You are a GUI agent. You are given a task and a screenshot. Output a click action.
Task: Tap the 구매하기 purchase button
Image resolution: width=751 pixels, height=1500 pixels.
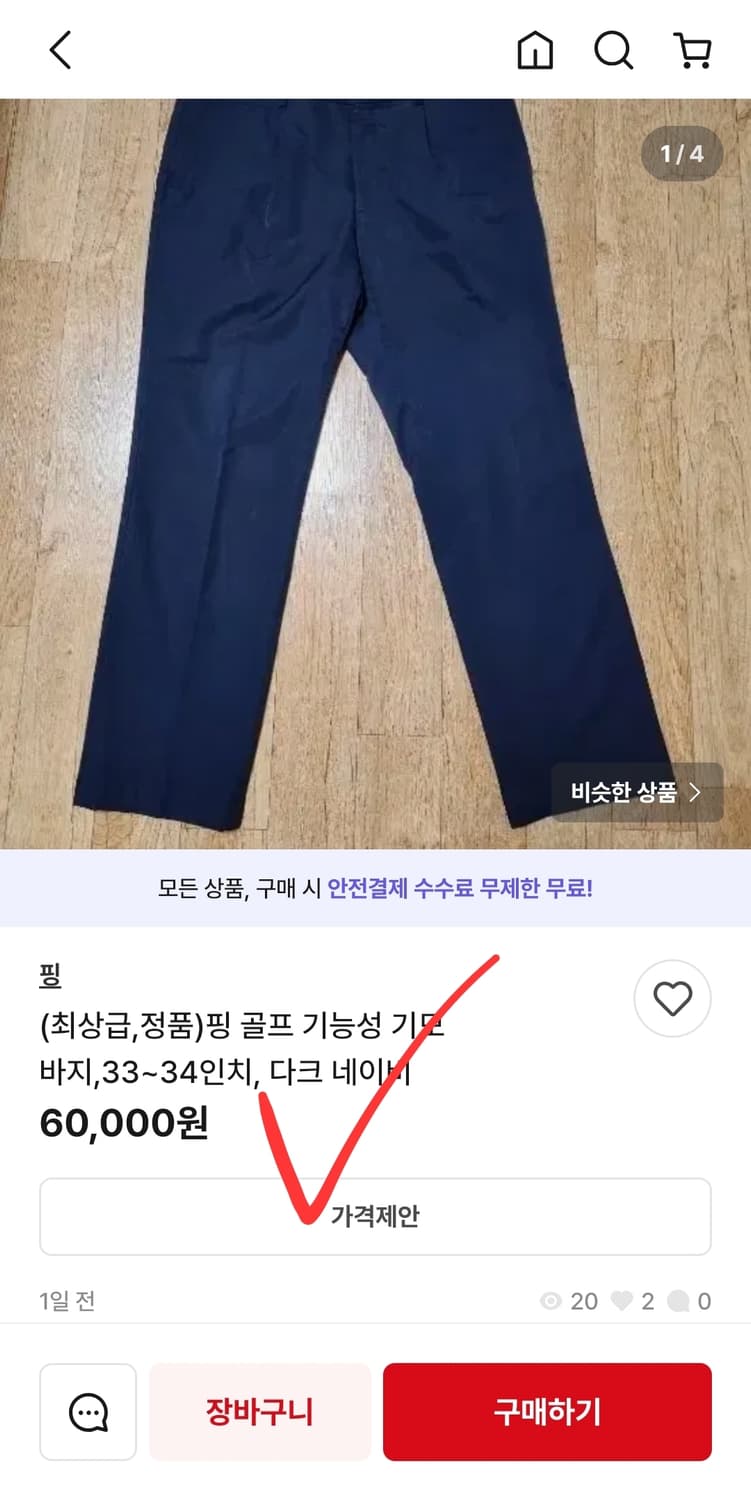click(x=547, y=1412)
